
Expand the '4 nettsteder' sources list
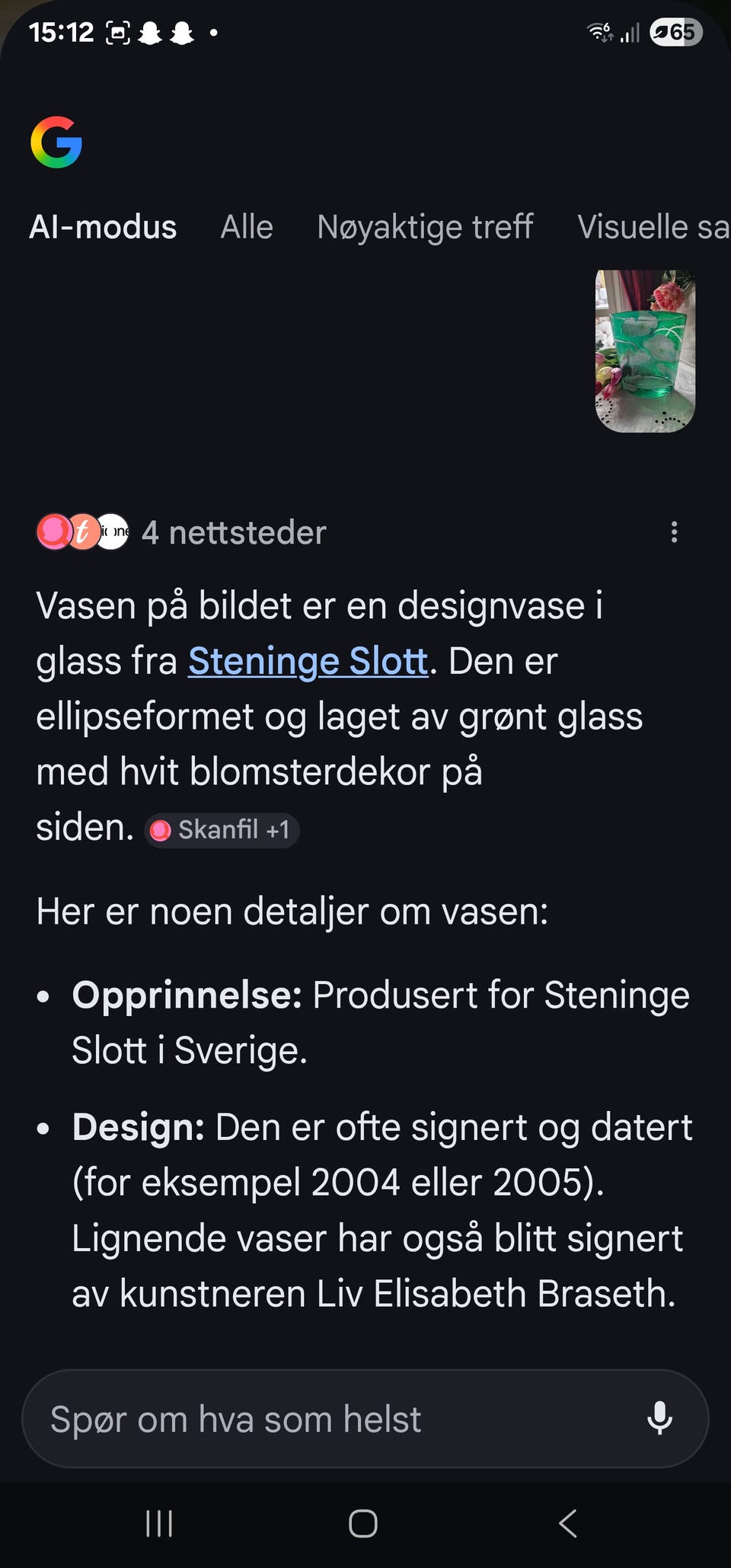click(234, 532)
